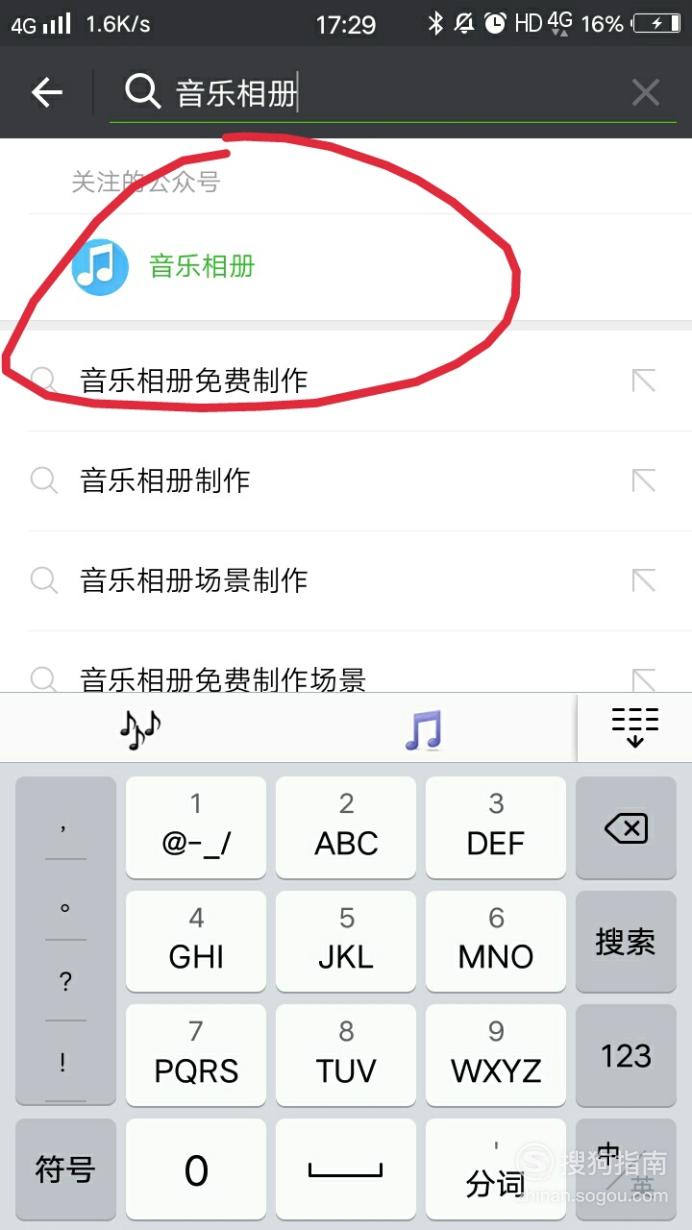Tap the space bar key
The width and height of the screenshot is (692, 1230).
[x=346, y=1169]
